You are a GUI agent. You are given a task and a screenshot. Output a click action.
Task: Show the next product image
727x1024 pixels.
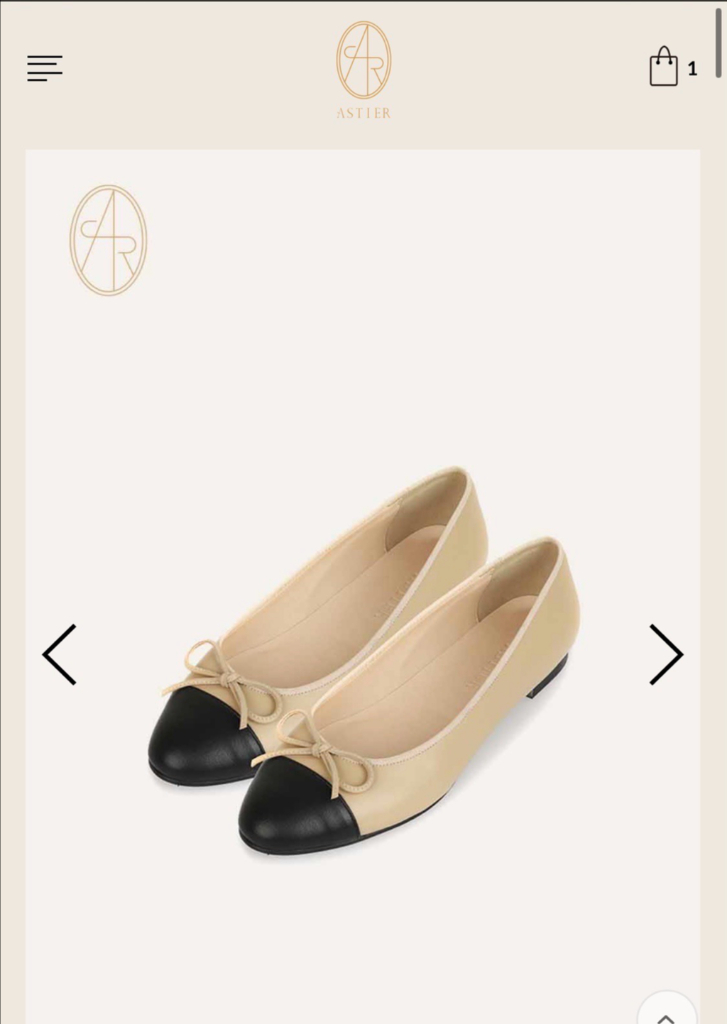click(666, 655)
